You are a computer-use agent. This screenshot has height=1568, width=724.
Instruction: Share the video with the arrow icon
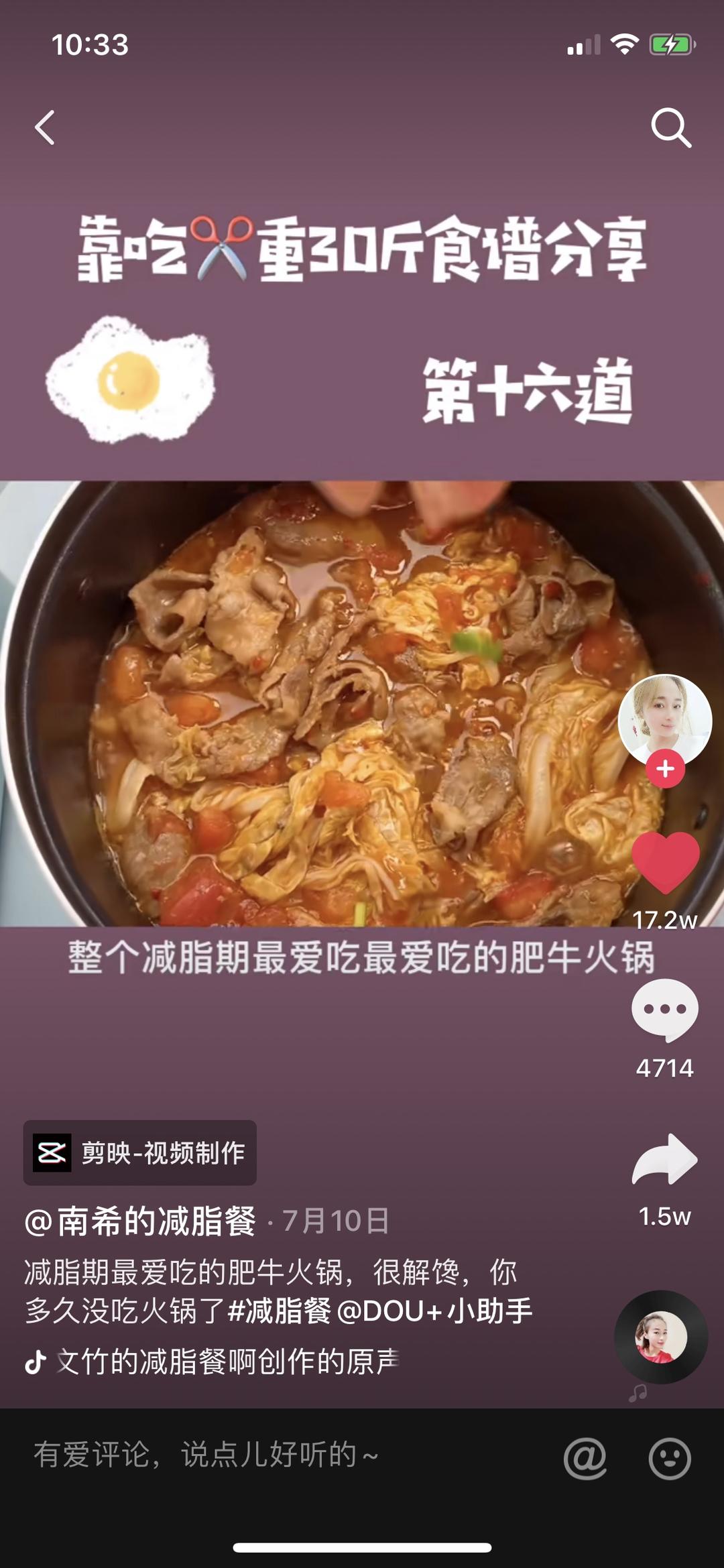(664, 1158)
